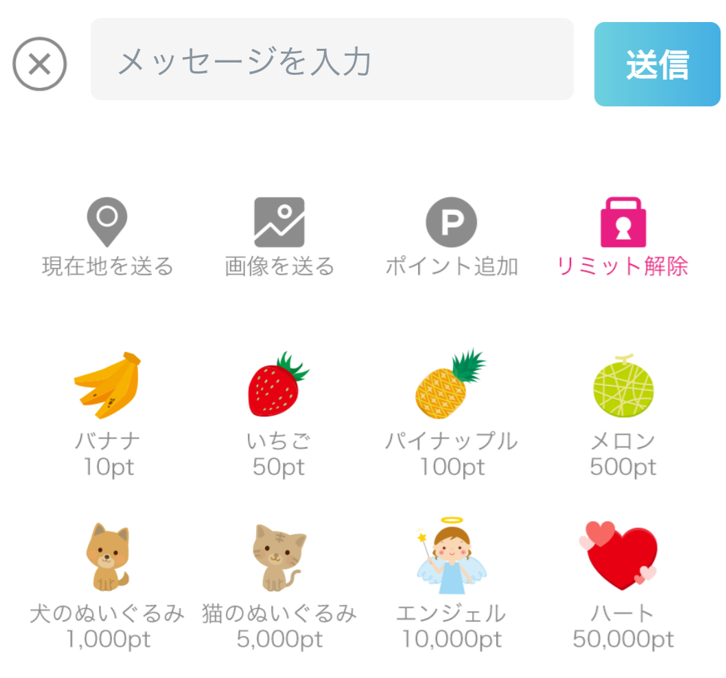Viewport: 726px width, 678px height.
Task: Focus the メッセージを入力 text field
Action: point(331,60)
